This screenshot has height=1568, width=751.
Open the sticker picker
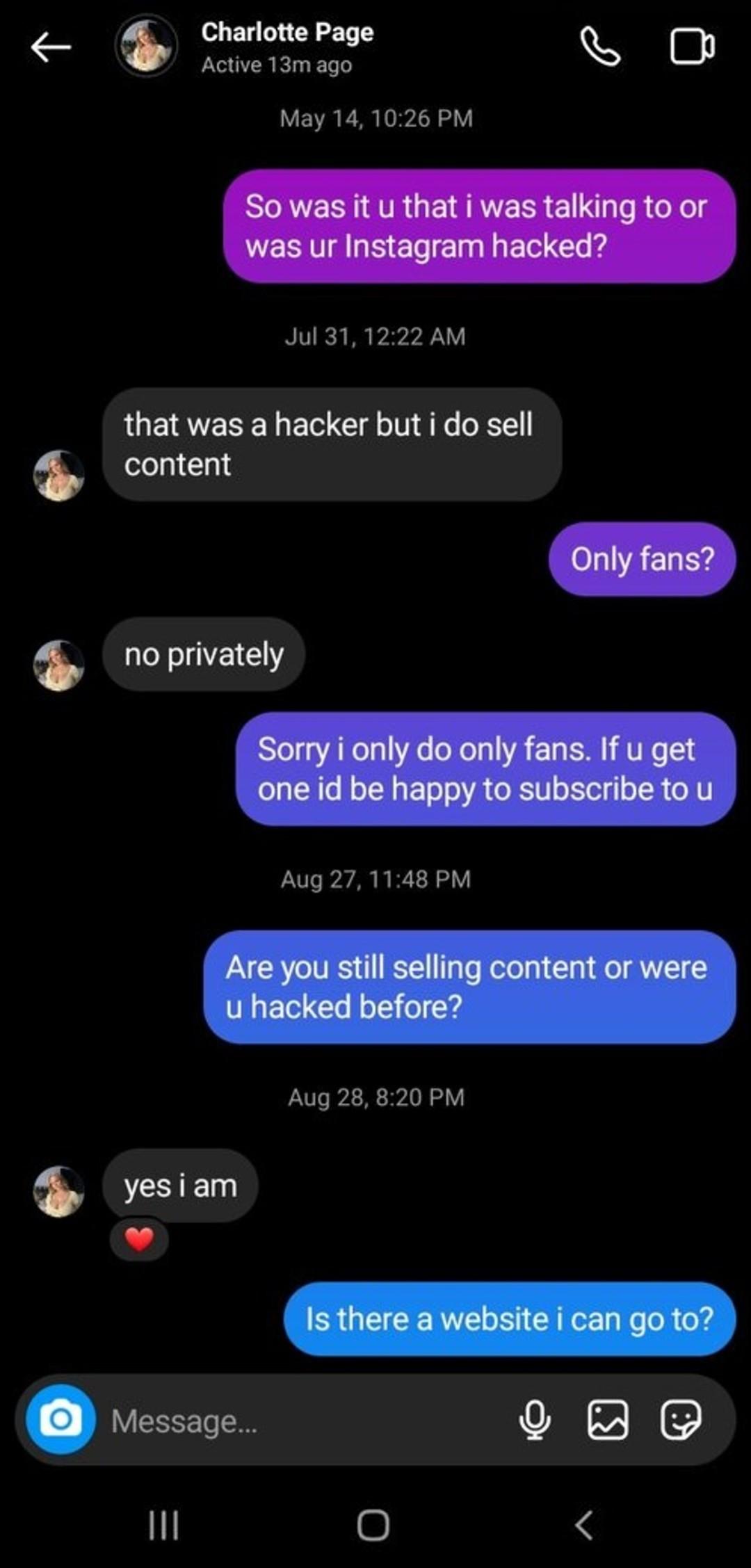click(681, 1419)
